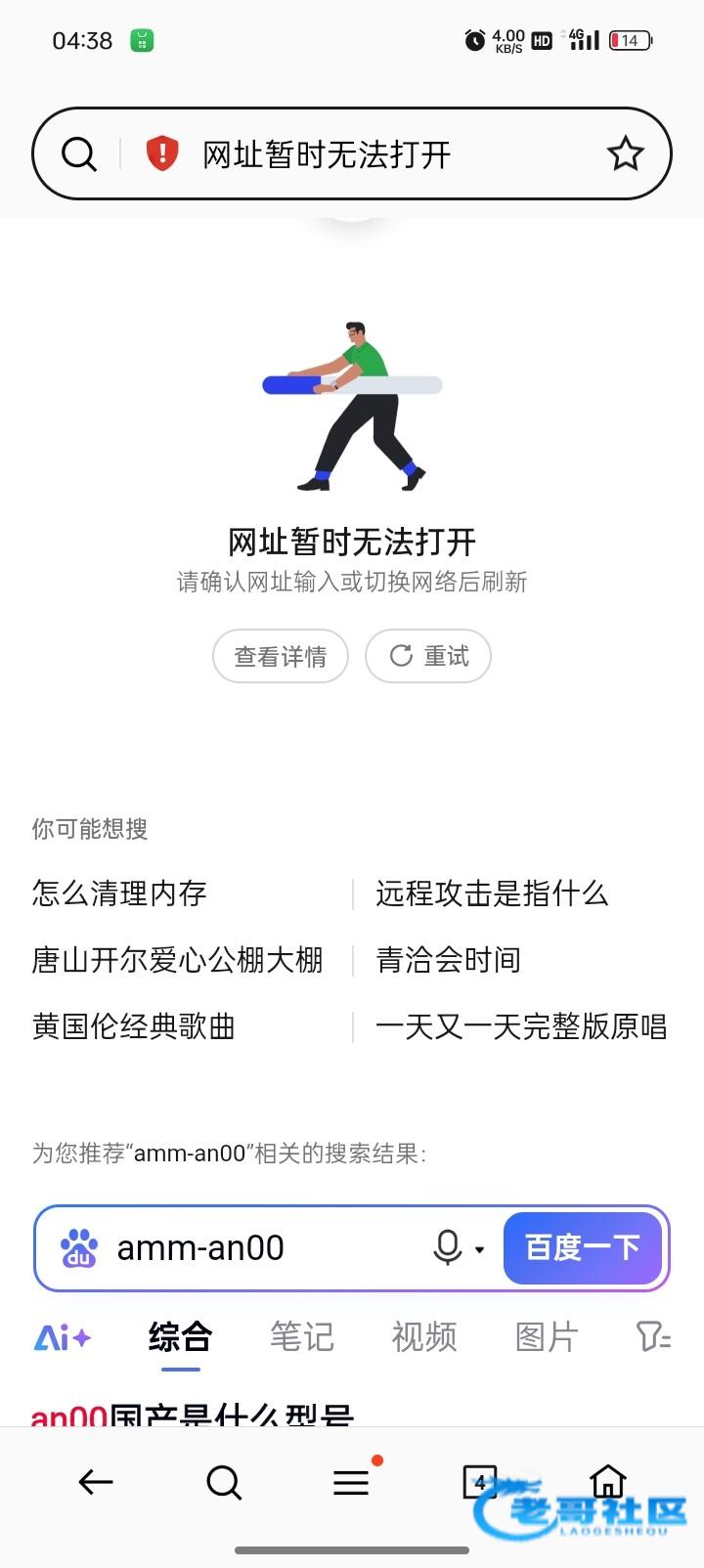Open the search filter icon
This screenshot has height=1568, width=704.
(653, 1336)
